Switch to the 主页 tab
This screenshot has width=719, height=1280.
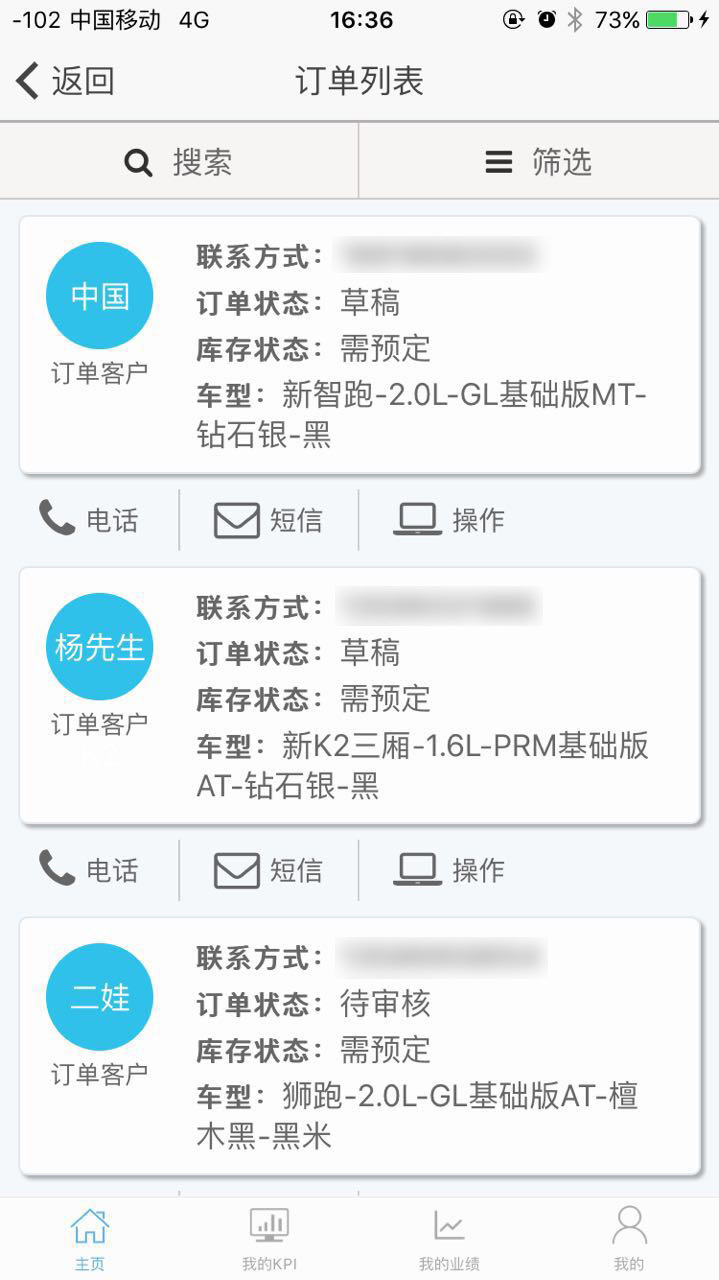point(90,1239)
